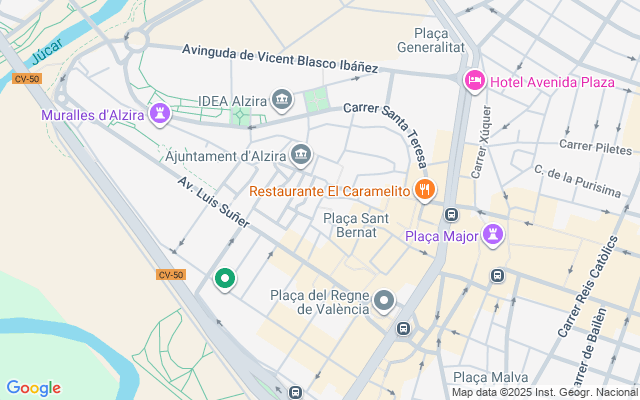640x400 pixels.
Task: Select the Hotel Avenida Plaza marker
Action: (x=474, y=81)
